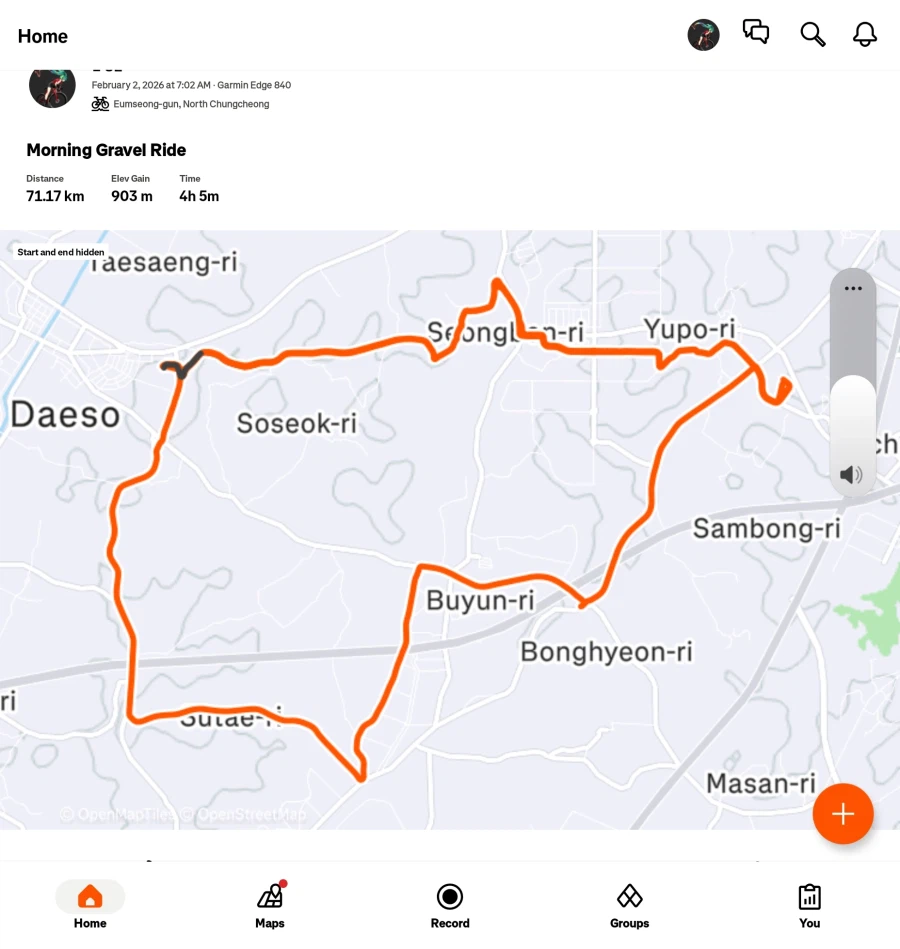Open your profile avatar in the top bar
This screenshot has width=900, height=949.
pos(703,35)
